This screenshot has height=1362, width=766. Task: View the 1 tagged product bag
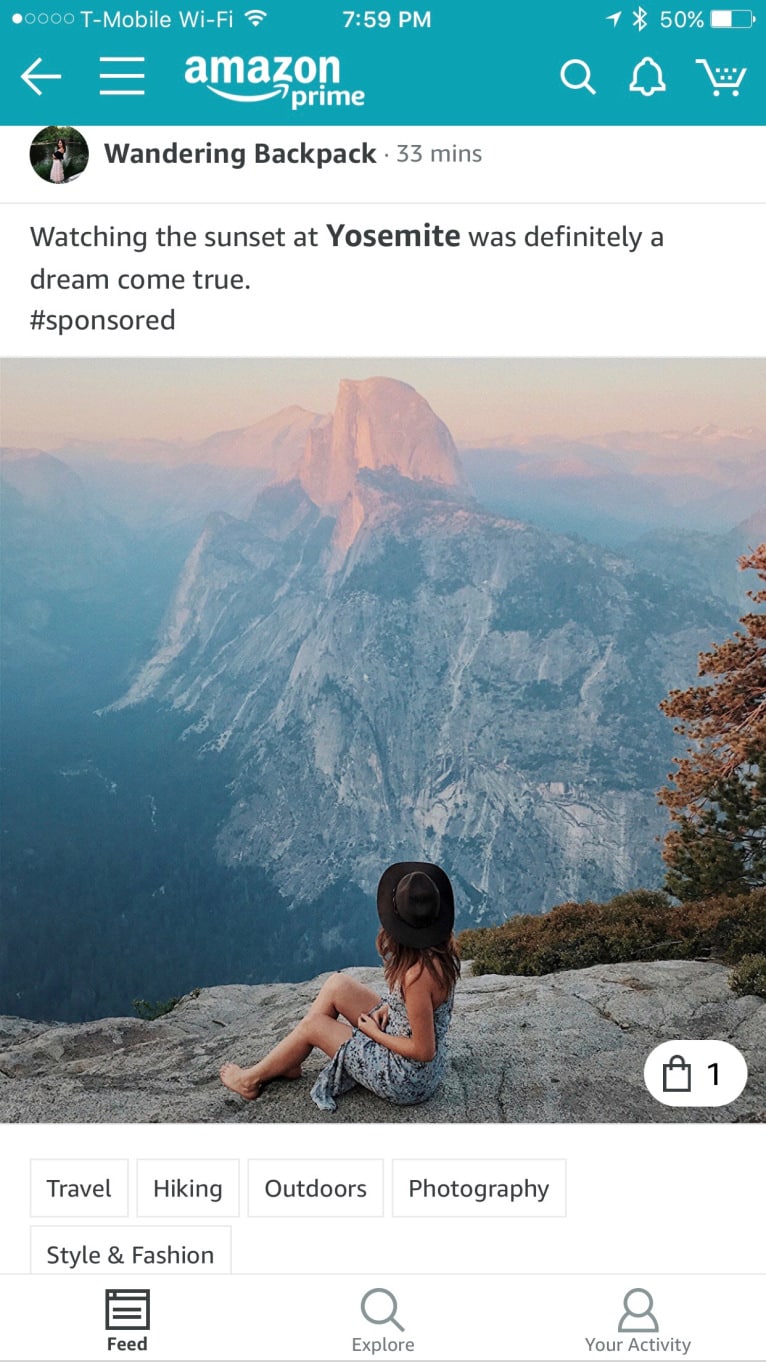click(x=695, y=1074)
